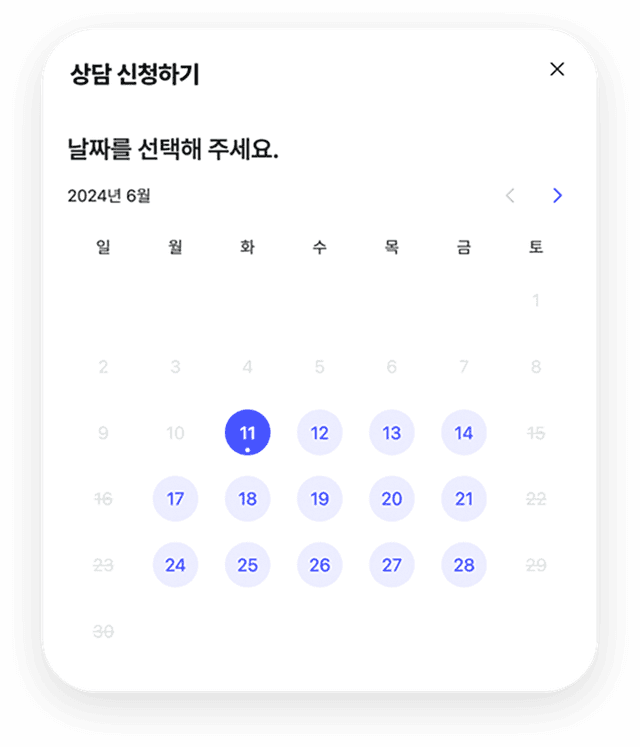Image resolution: width=640 pixels, height=747 pixels.
Task: Tap date 25
Action: point(247,565)
